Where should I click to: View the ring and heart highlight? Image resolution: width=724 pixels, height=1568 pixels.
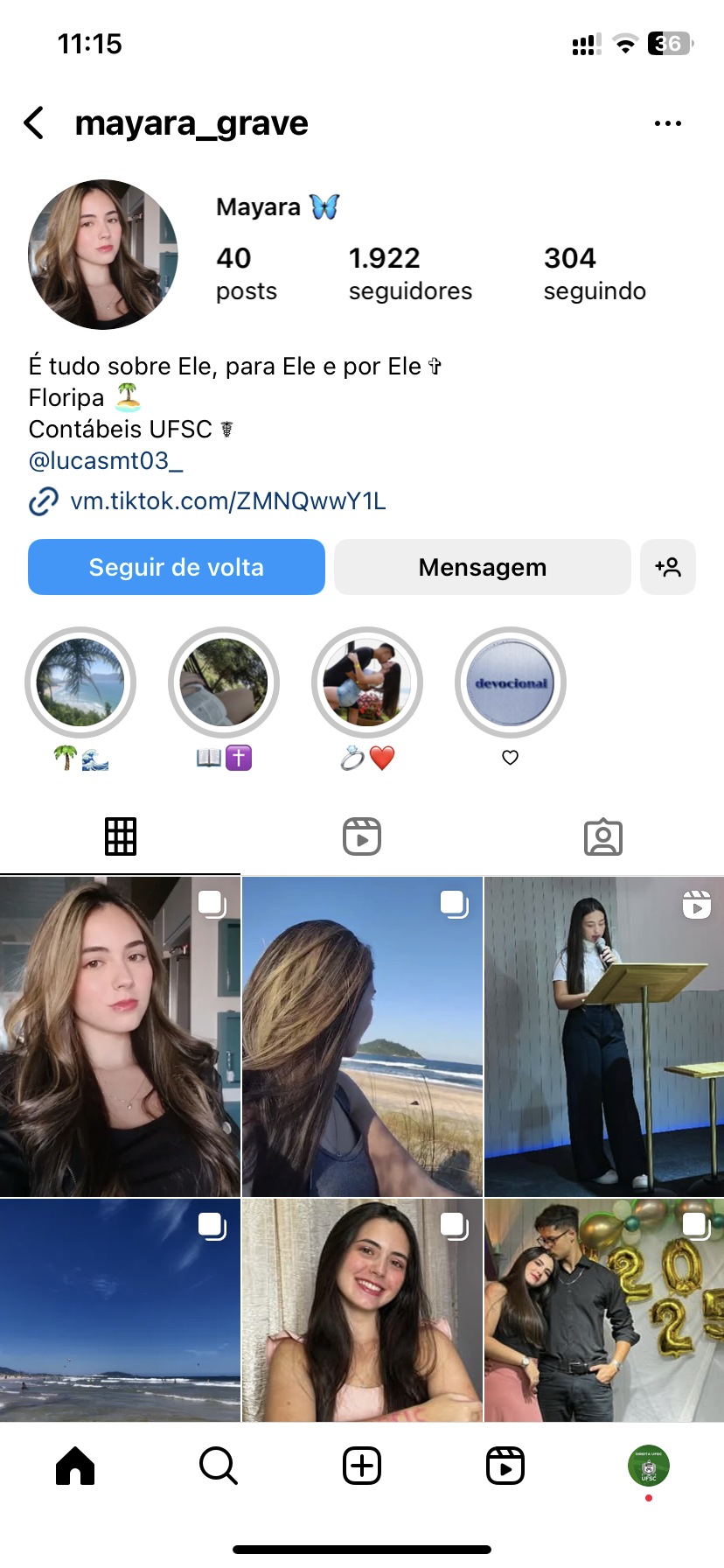pos(367,682)
